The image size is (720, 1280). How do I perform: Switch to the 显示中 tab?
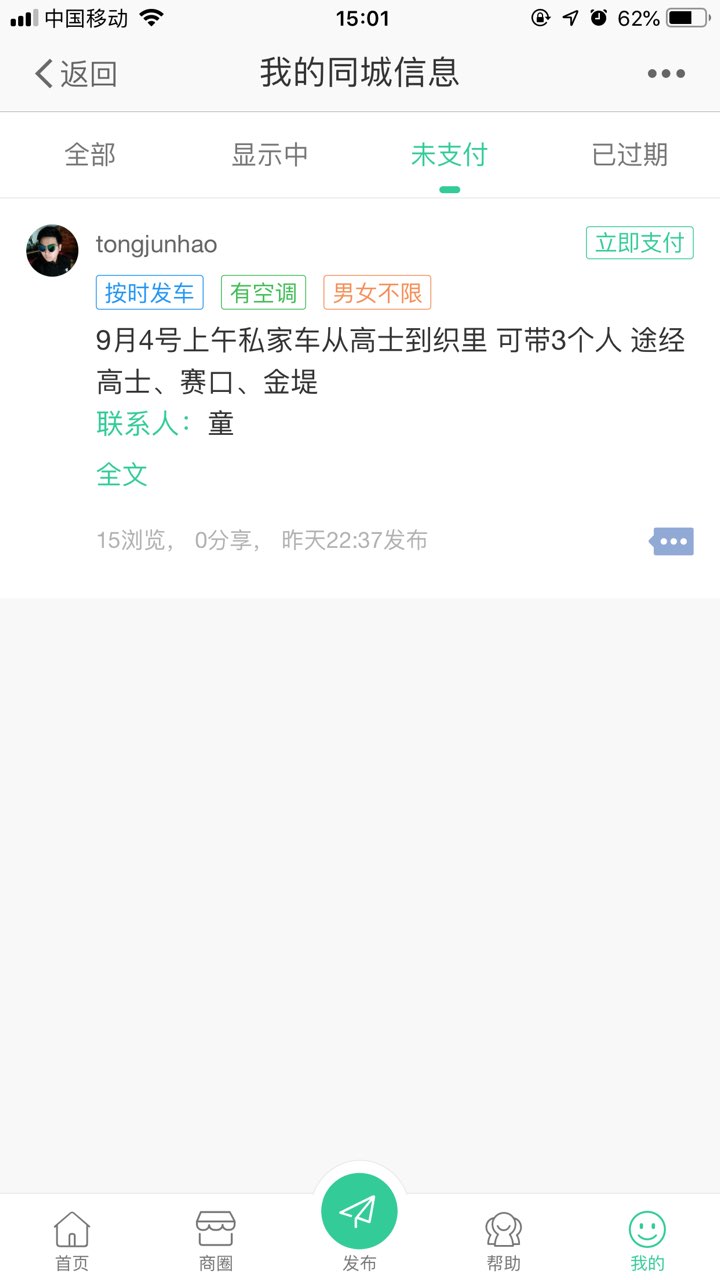[270, 155]
